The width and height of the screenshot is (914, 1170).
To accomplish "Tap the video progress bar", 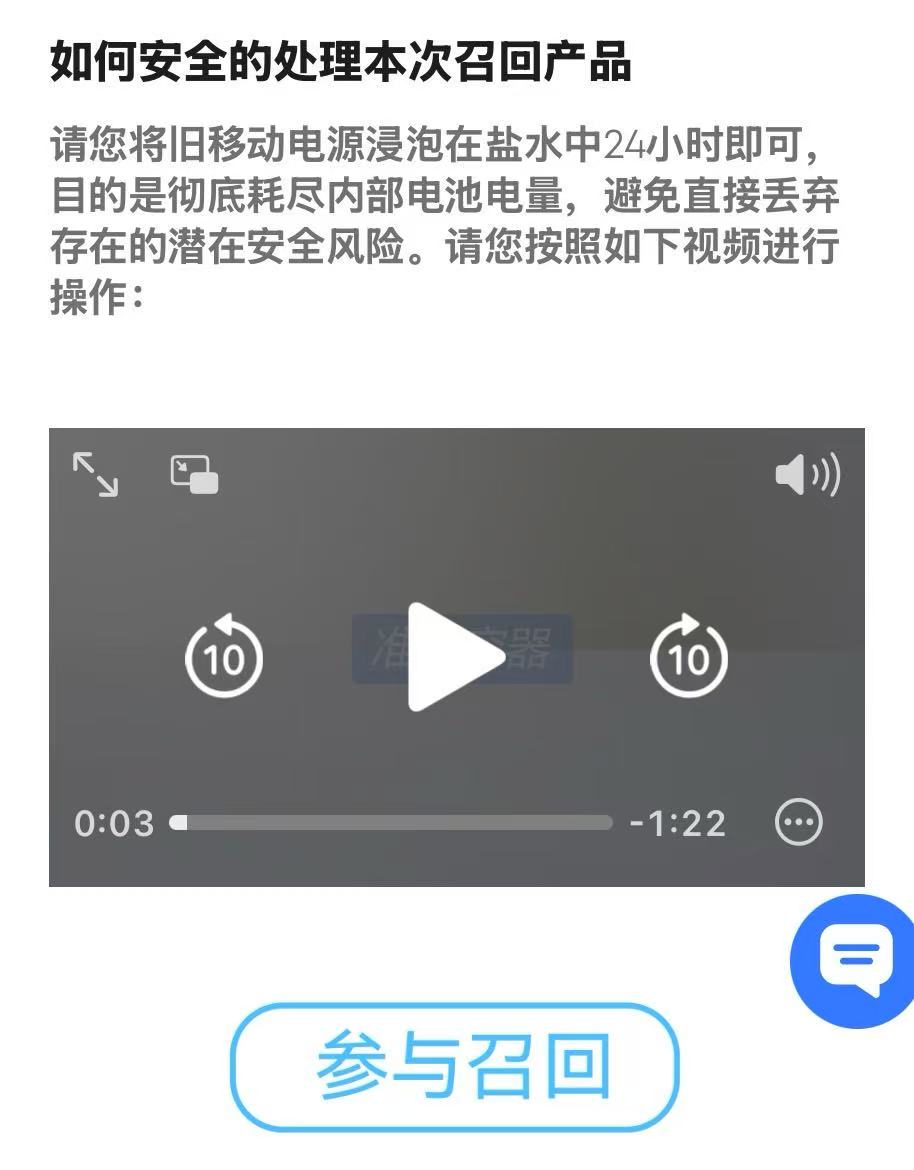I will (x=391, y=823).
